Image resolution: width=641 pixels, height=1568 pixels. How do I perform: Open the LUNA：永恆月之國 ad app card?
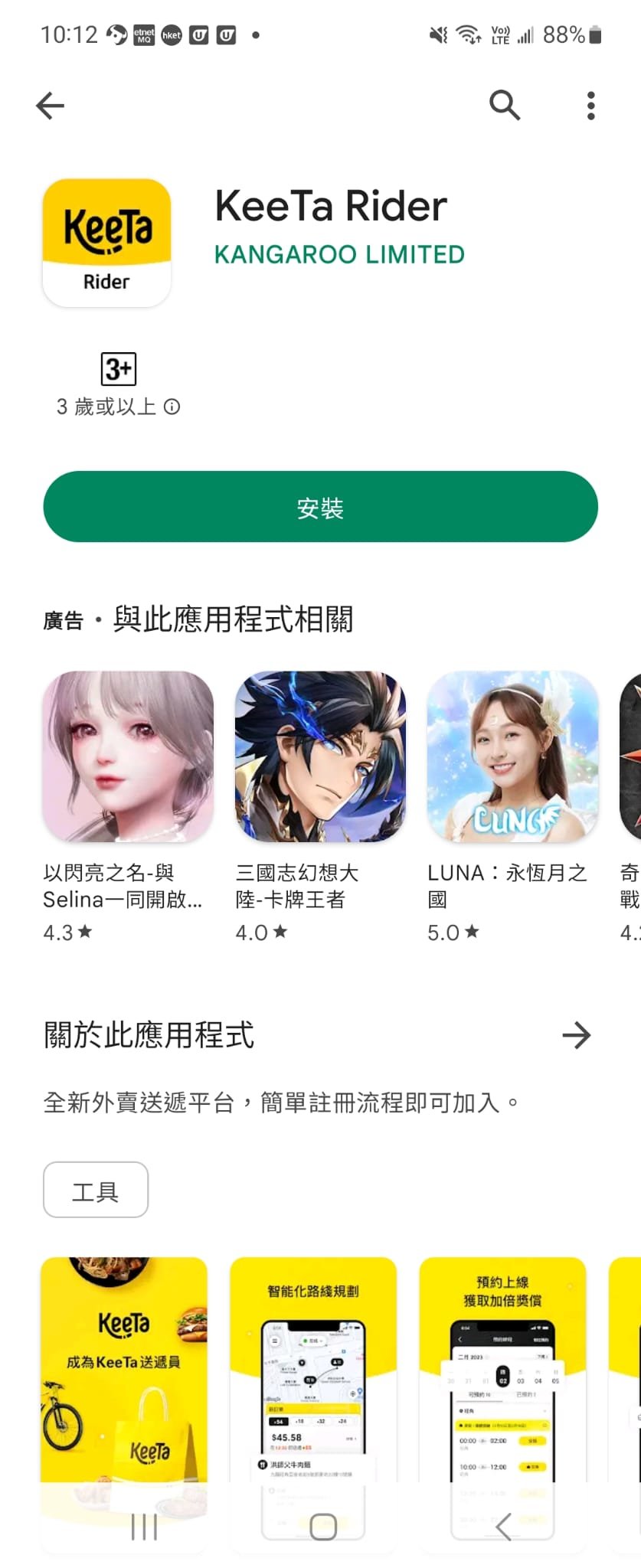point(512,756)
